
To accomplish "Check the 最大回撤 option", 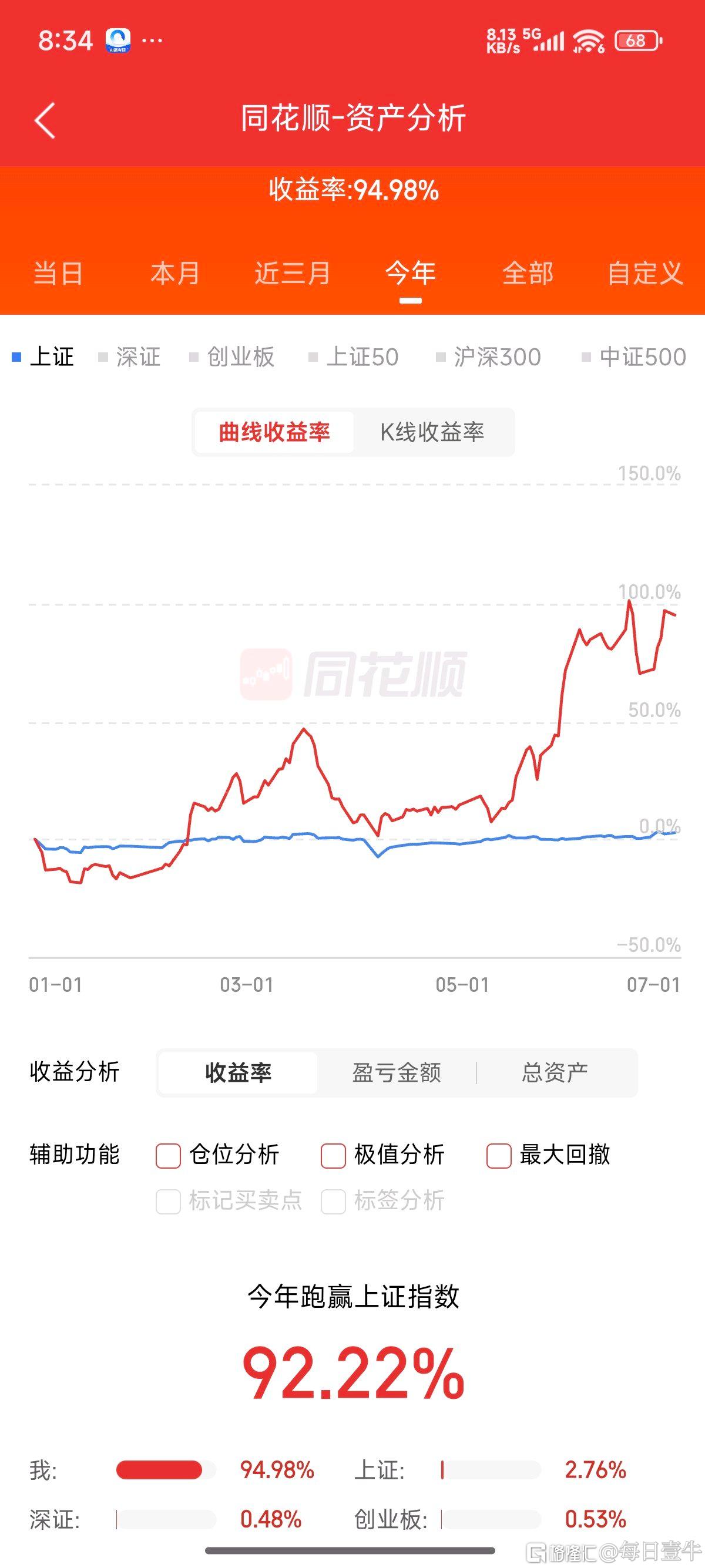I will [x=499, y=1155].
